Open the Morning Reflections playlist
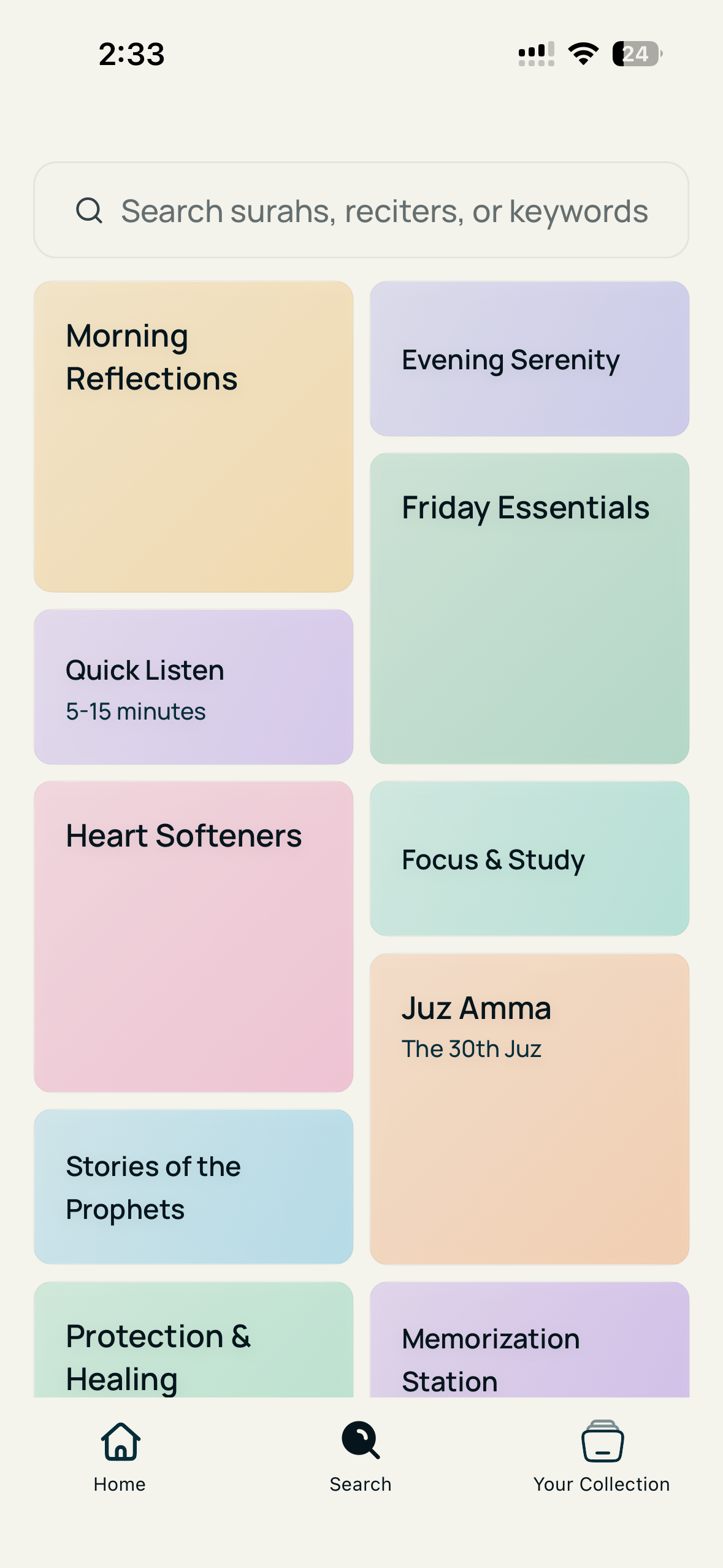 [194, 436]
